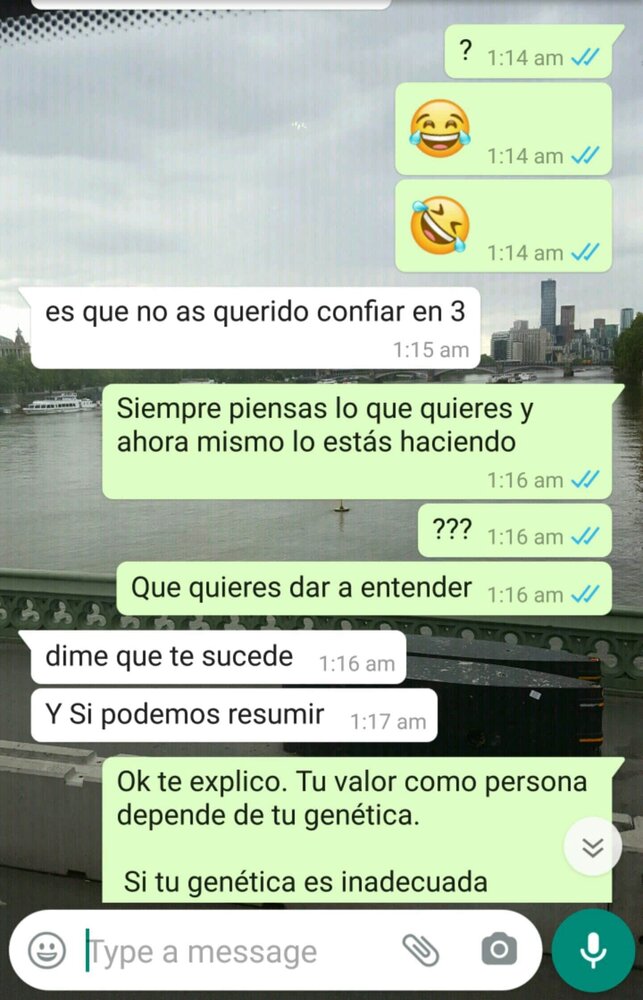Attach a file with the paperclip

[421, 950]
